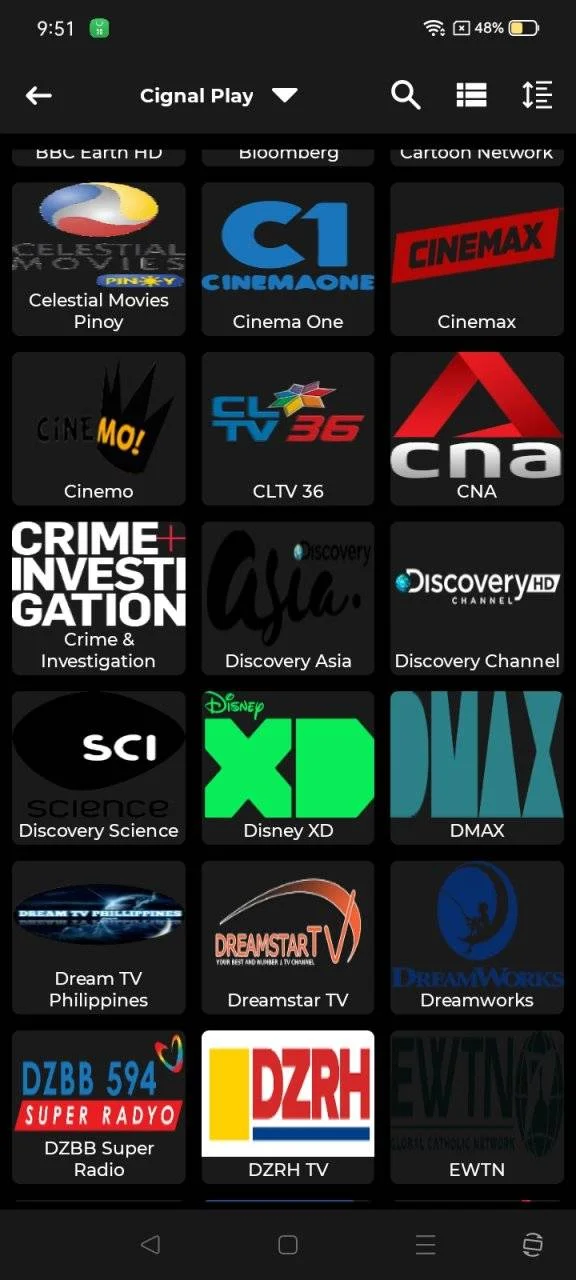This screenshot has width=576, height=1280.
Task: Open CLTV 36 channel
Action: [x=288, y=428]
